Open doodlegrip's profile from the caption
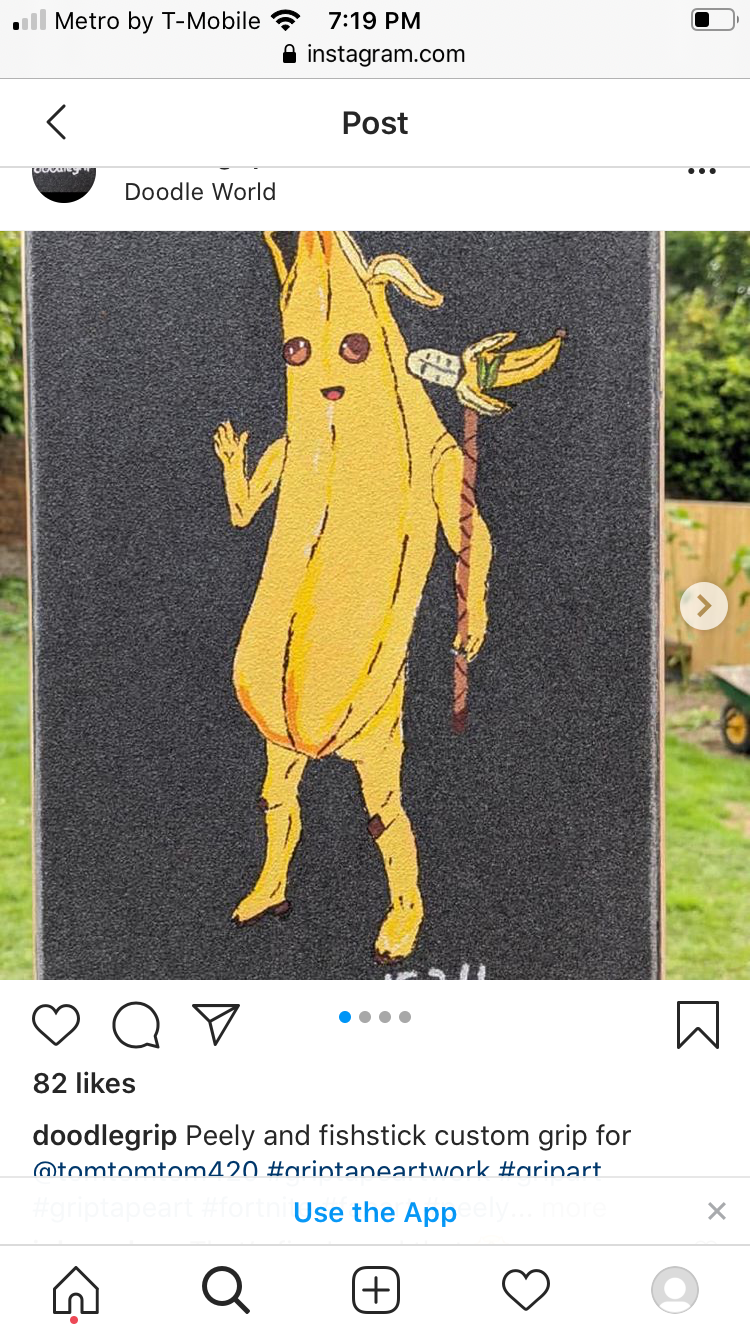Image resolution: width=750 pixels, height=1334 pixels. pos(104,1136)
